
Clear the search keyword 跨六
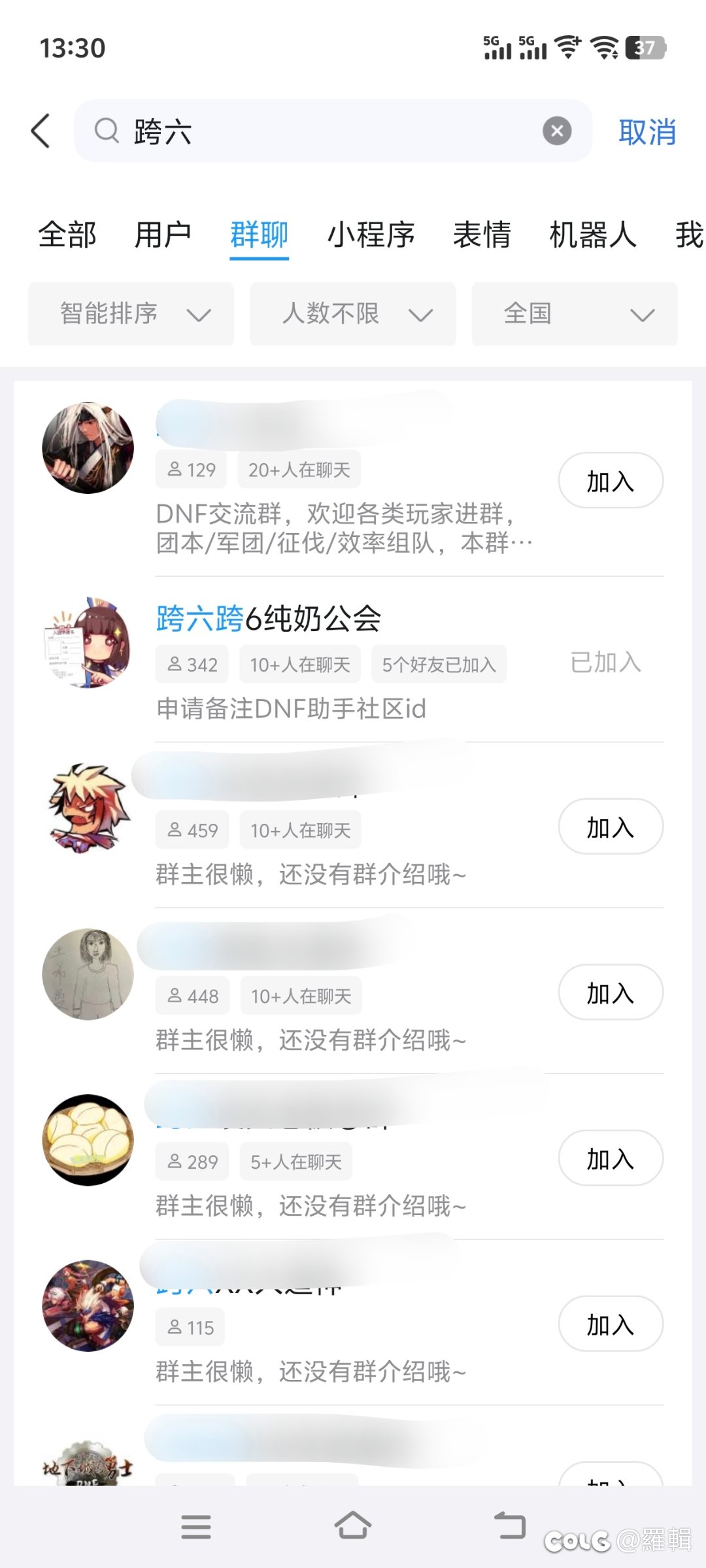(x=557, y=131)
